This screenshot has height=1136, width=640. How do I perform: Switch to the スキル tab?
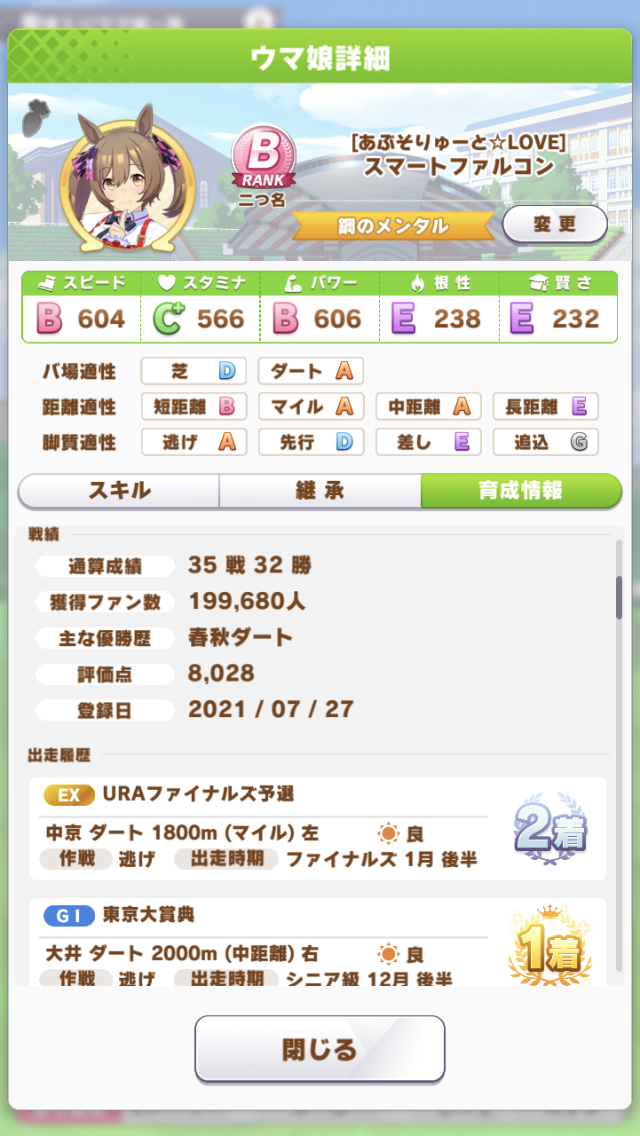pyautogui.click(x=119, y=490)
